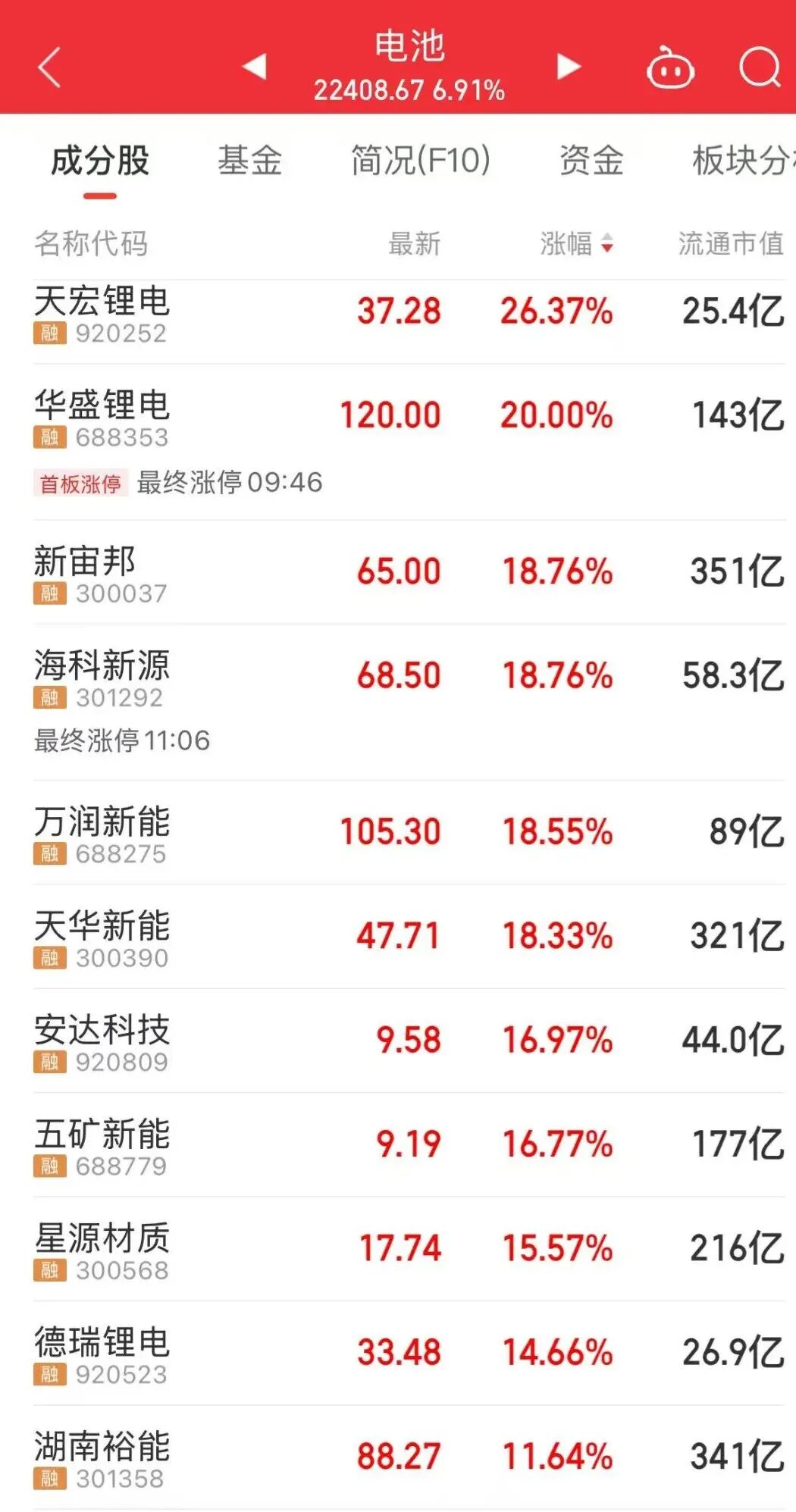Screen dimensions: 796x1512
Task: Open the search magnifier icon
Action: [760, 67]
